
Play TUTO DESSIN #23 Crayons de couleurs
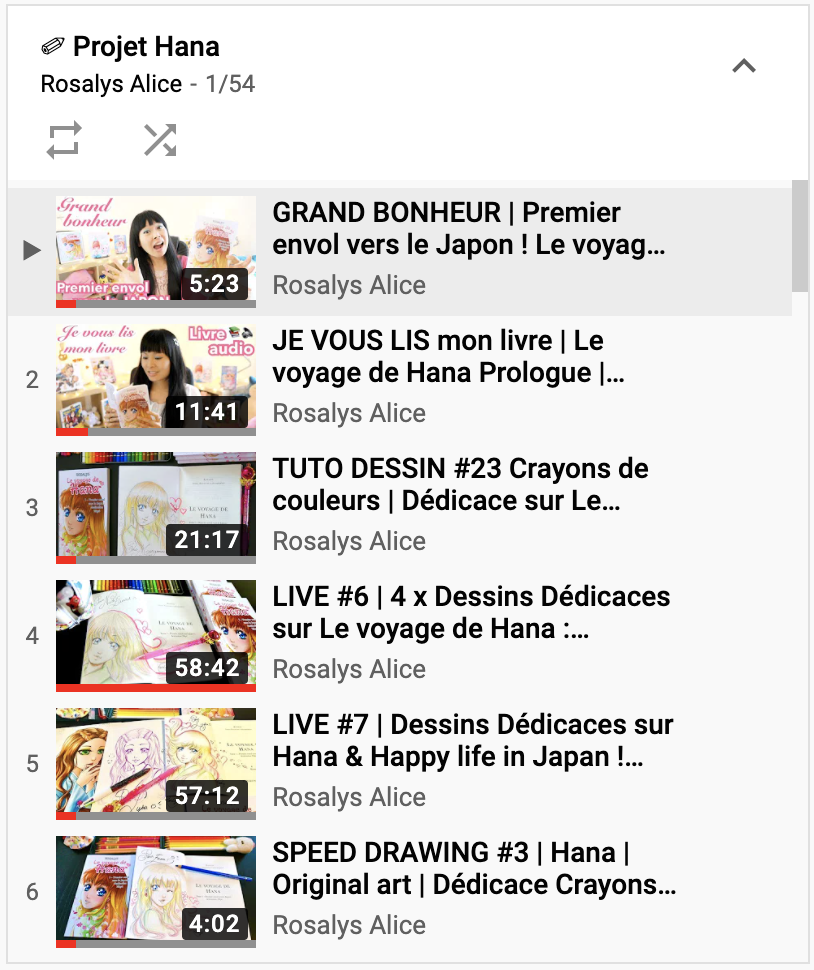[460, 485]
